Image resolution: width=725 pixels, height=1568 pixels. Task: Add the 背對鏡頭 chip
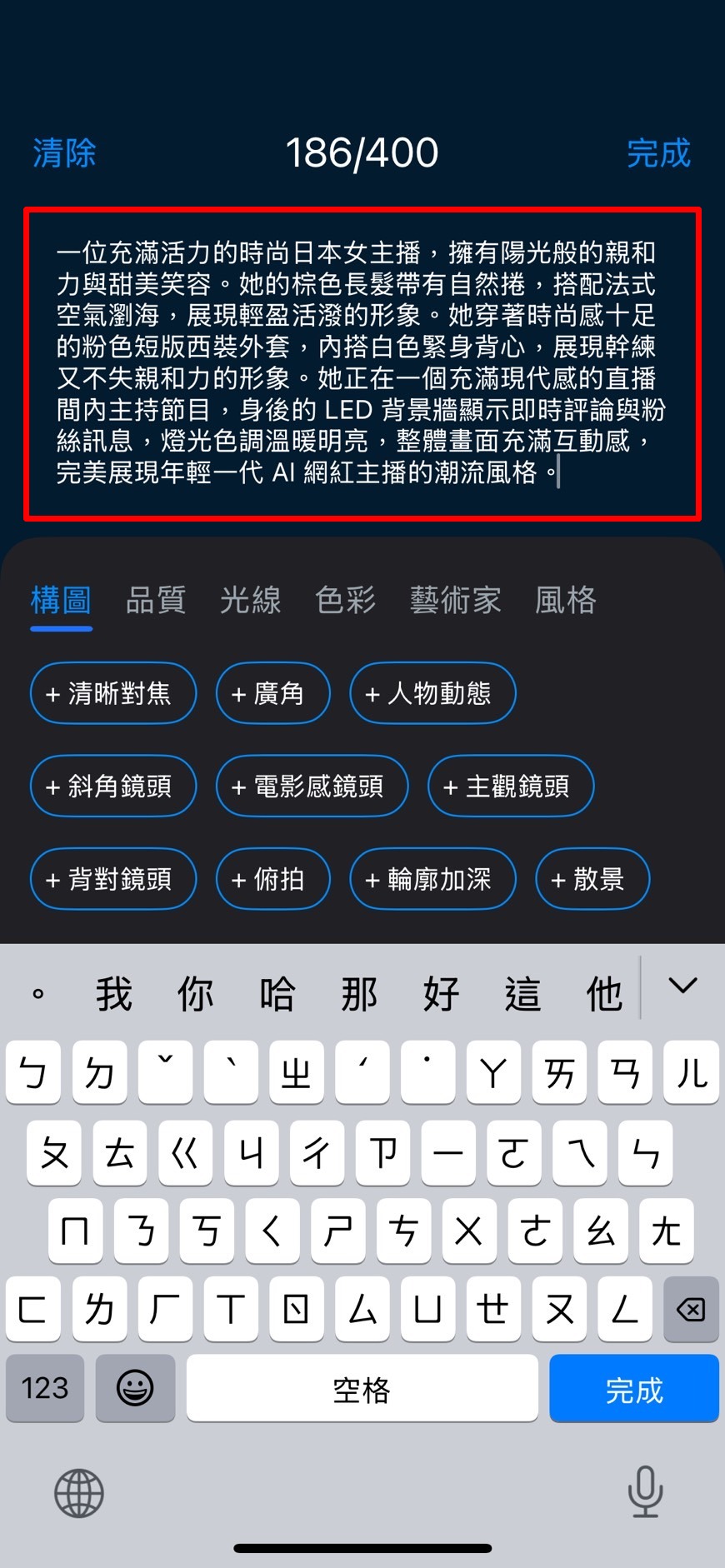pyautogui.click(x=113, y=879)
